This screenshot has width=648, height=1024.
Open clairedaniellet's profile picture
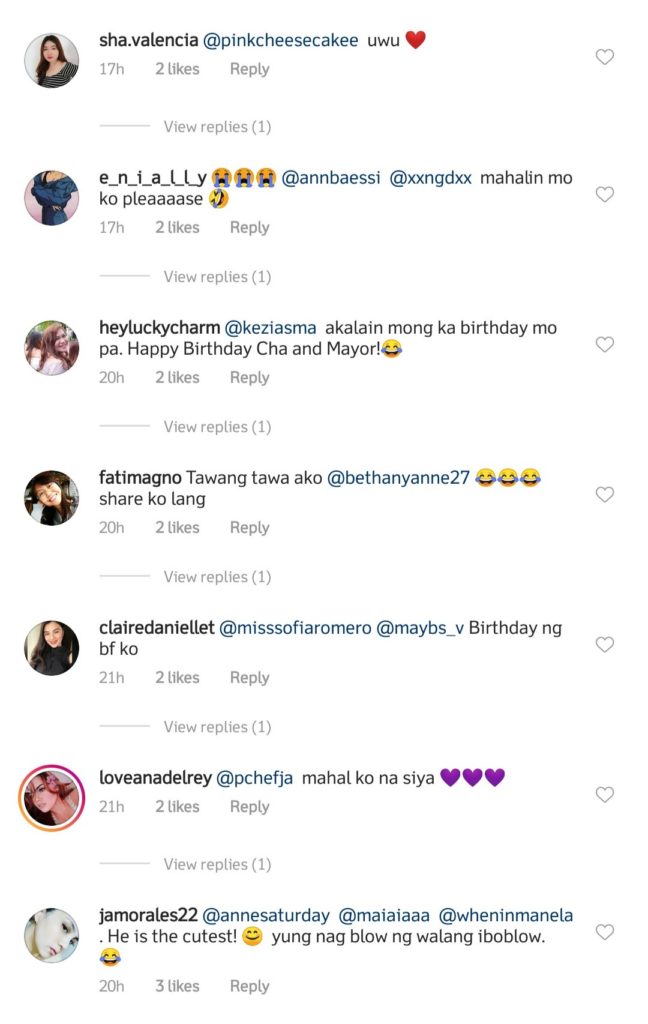click(51, 647)
